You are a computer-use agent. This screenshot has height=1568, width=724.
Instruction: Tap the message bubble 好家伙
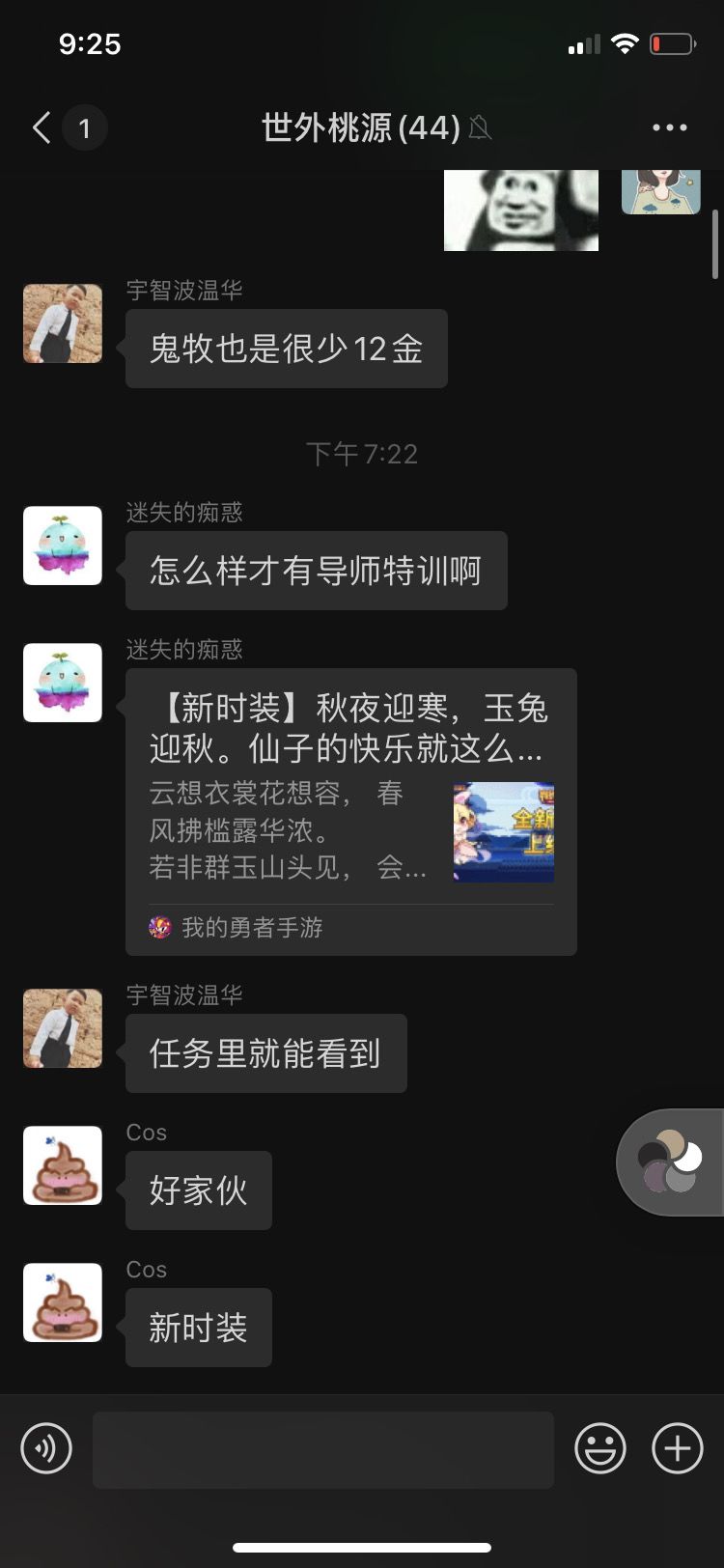tap(198, 1190)
